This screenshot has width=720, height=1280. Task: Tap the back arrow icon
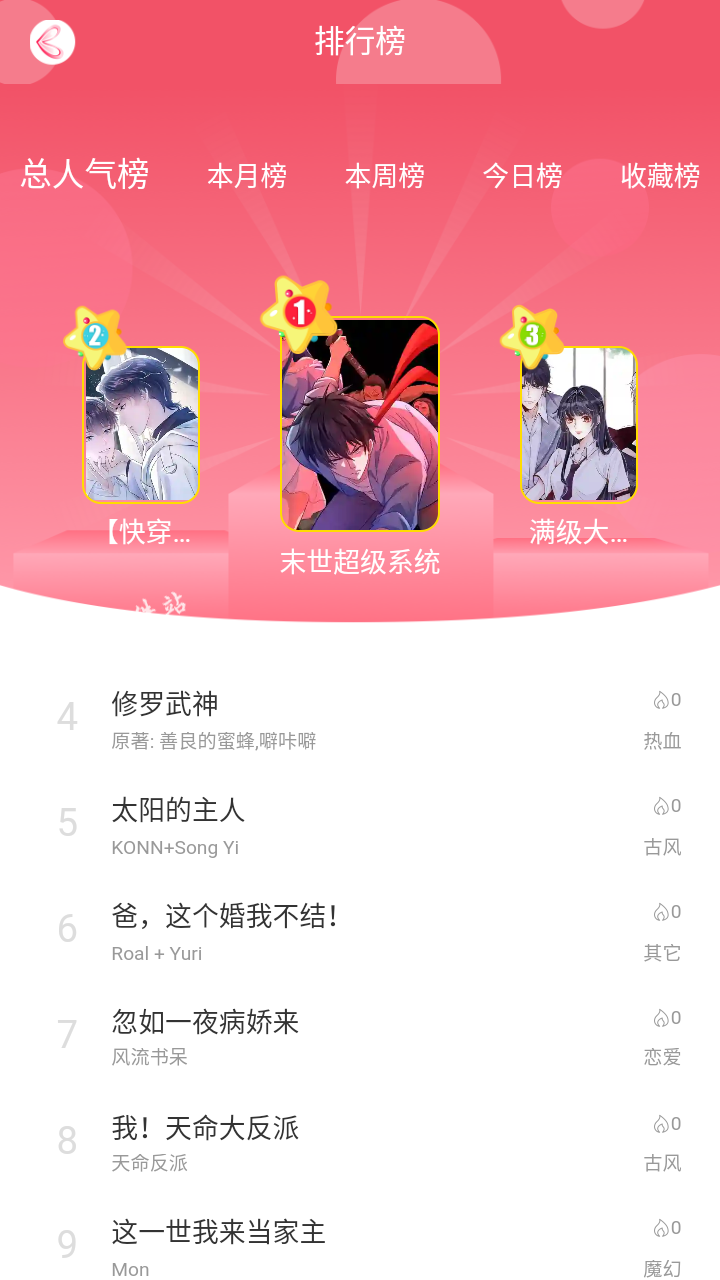click(x=52, y=43)
